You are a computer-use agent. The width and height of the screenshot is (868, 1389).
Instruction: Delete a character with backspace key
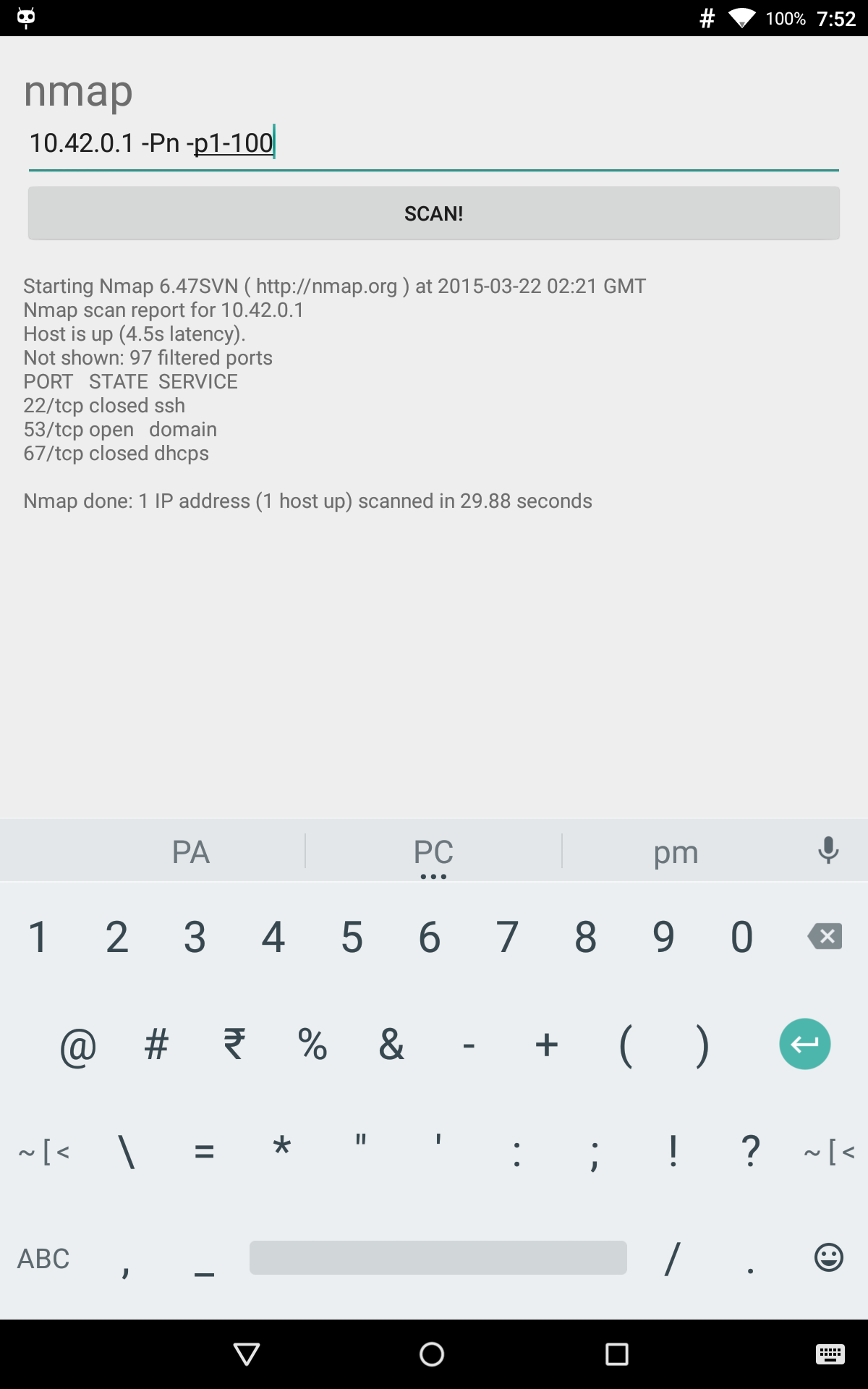pyautogui.click(x=825, y=936)
